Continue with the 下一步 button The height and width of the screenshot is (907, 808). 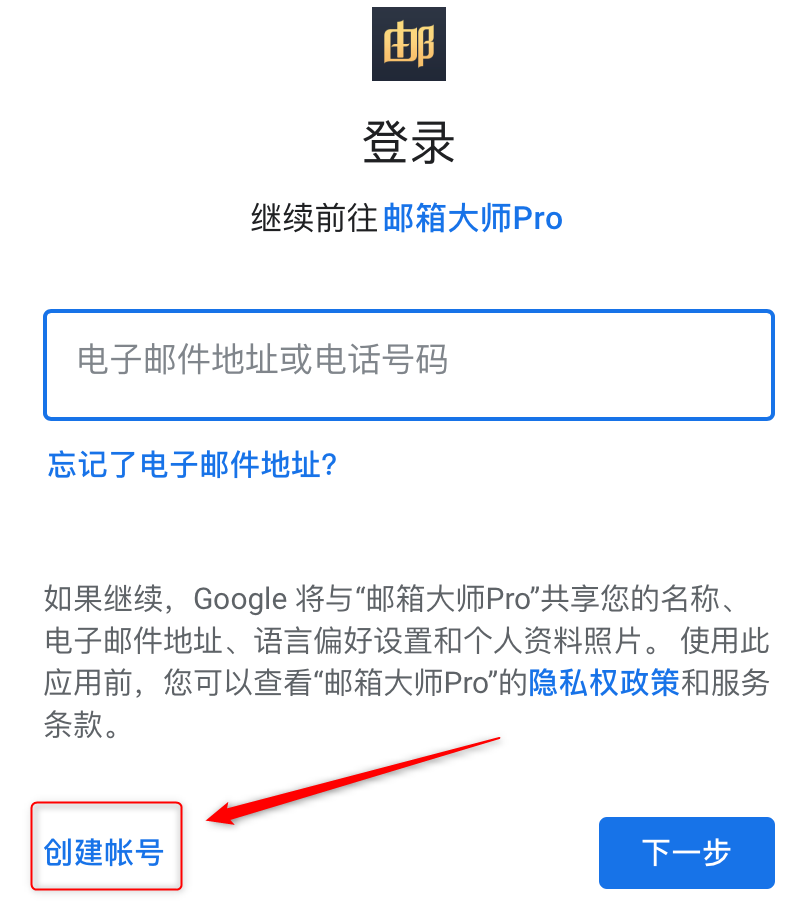pos(686,852)
